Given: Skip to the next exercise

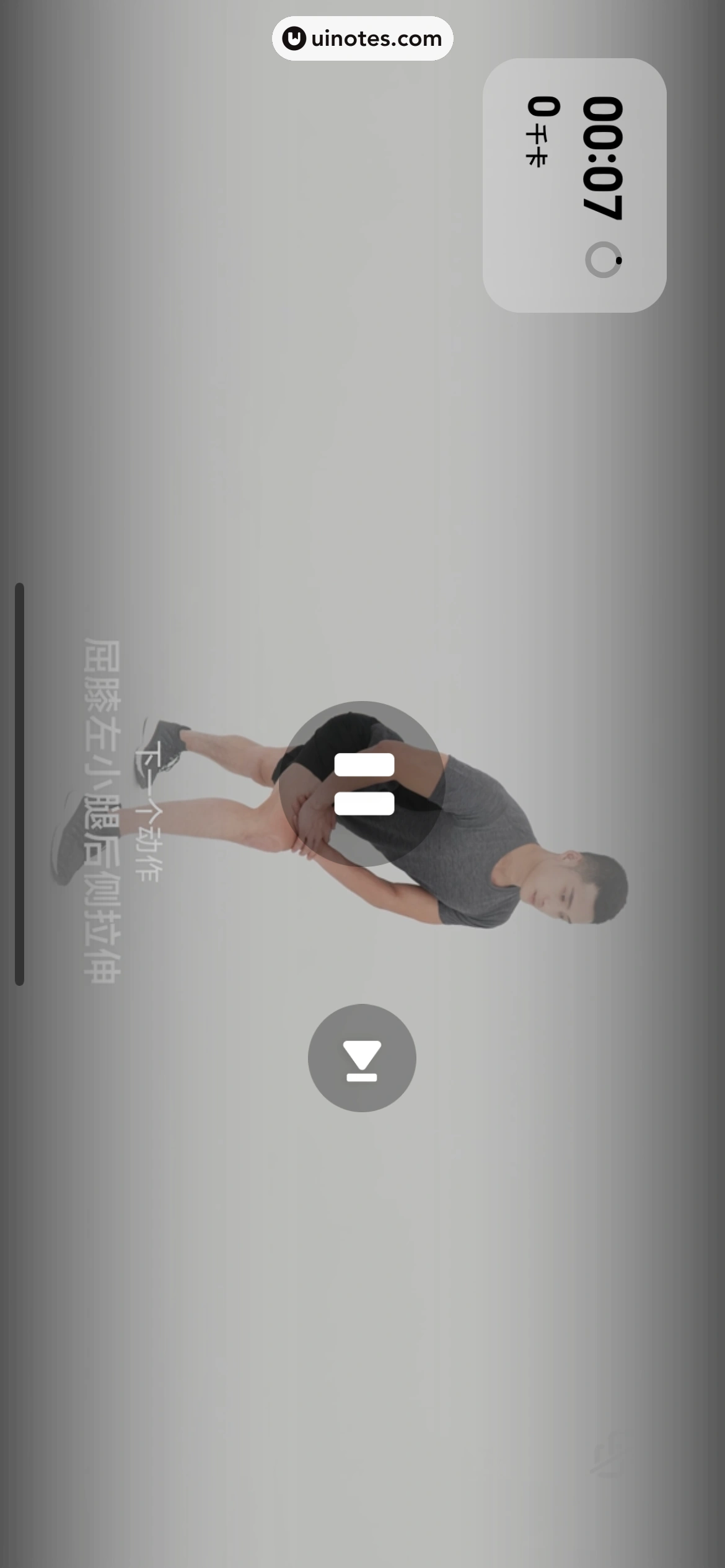Looking at the screenshot, I should click(362, 1058).
